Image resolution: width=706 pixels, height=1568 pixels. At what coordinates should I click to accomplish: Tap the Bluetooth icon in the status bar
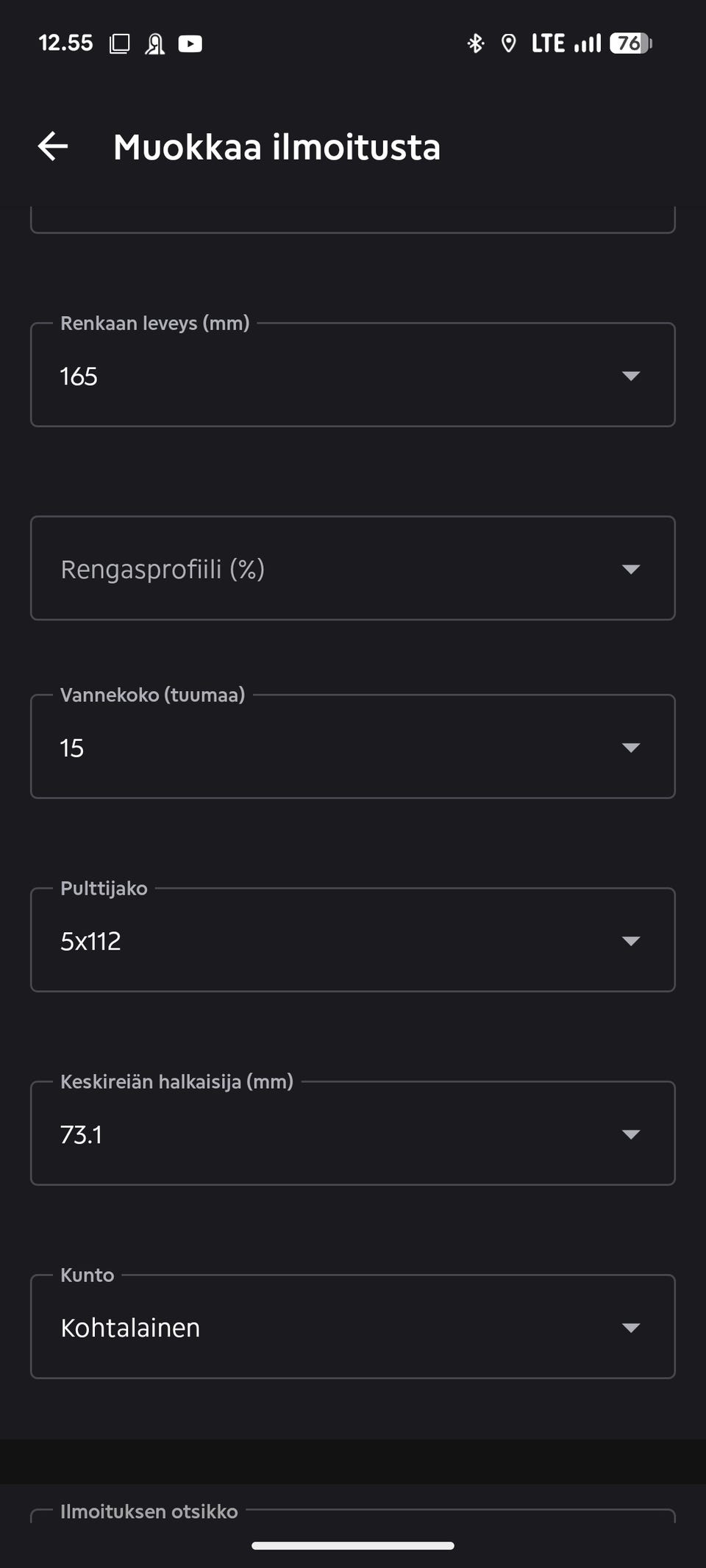coord(474,43)
